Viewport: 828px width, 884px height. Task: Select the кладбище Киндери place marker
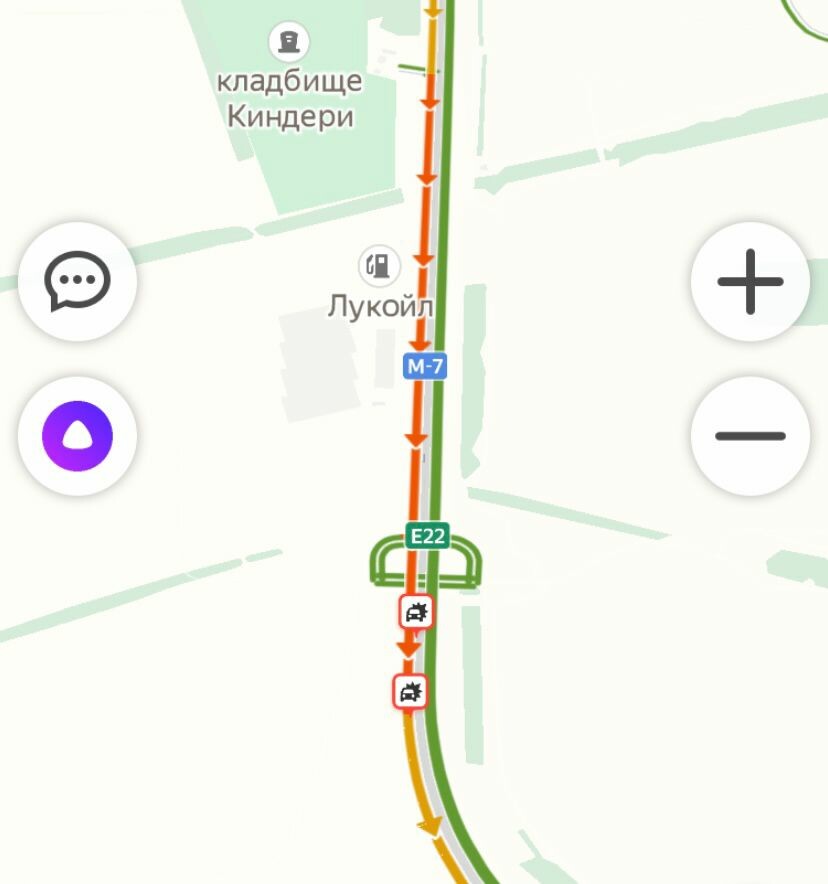point(289,42)
